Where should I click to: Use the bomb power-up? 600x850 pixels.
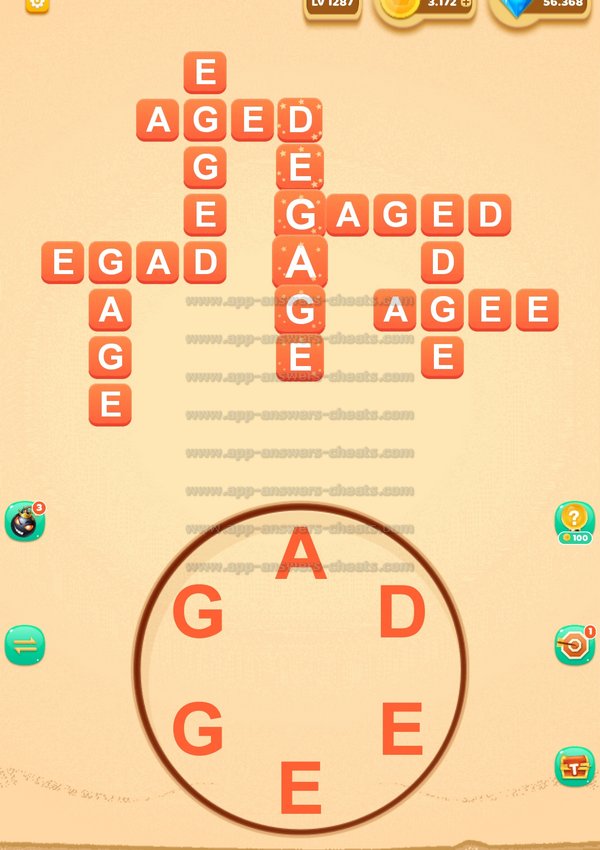[x=24, y=522]
